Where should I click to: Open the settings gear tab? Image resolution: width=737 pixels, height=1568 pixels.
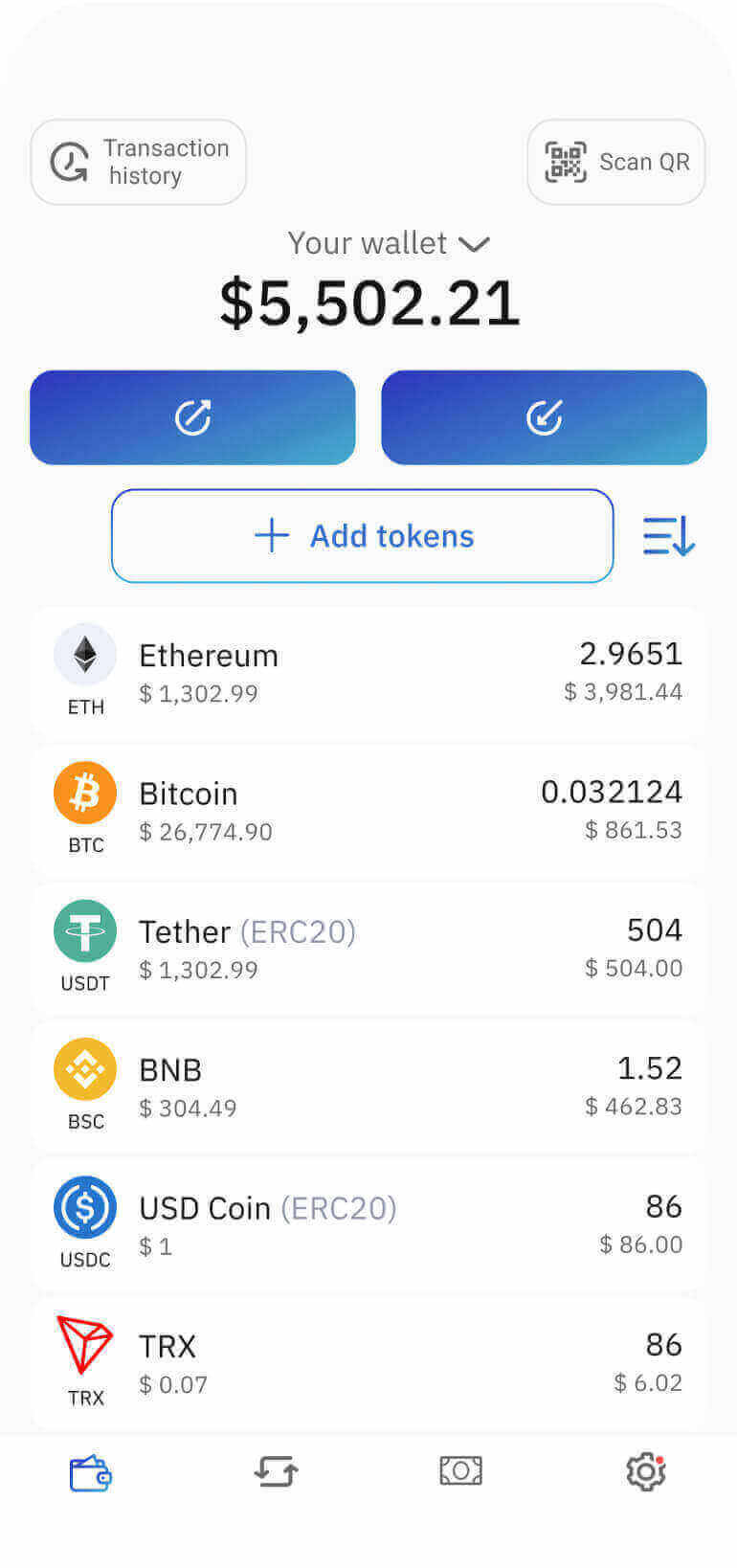(x=645, y=1472)
